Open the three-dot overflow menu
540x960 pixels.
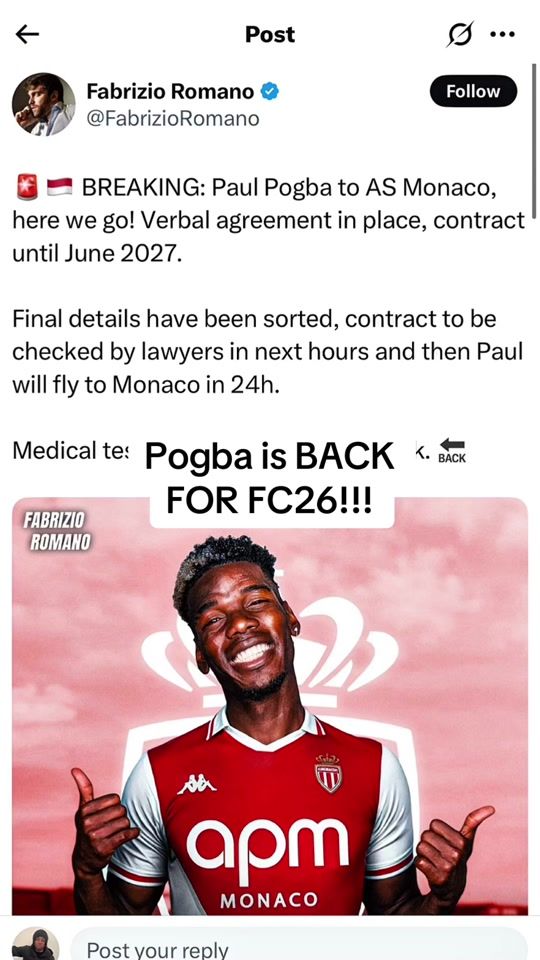pos(502,34)
